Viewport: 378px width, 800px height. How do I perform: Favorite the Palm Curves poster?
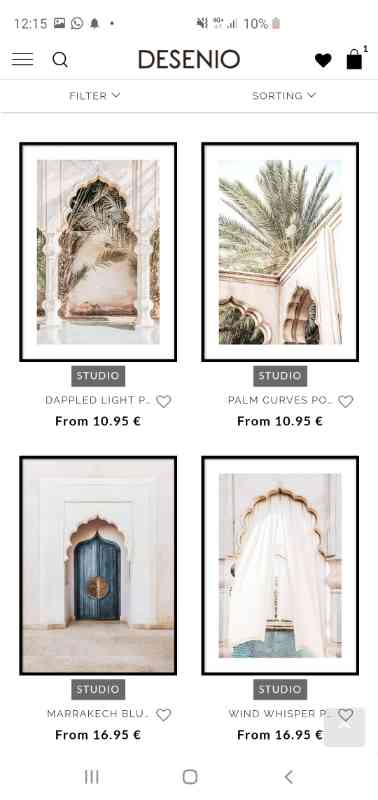pos(345,402)
